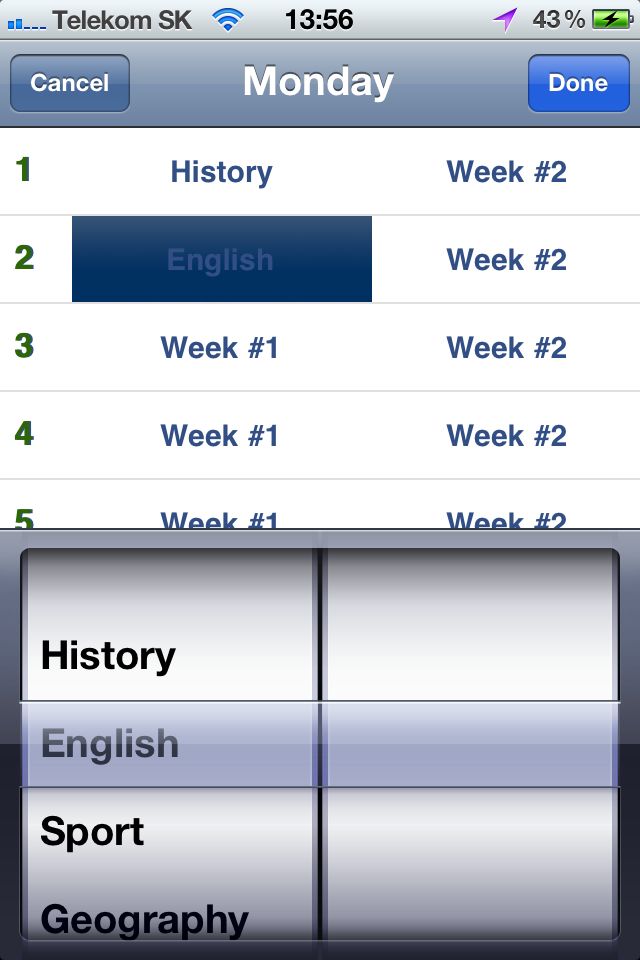The image size is (640, 960).
Task: Tap the Week #2 cell in period 1
Action: 506,172
